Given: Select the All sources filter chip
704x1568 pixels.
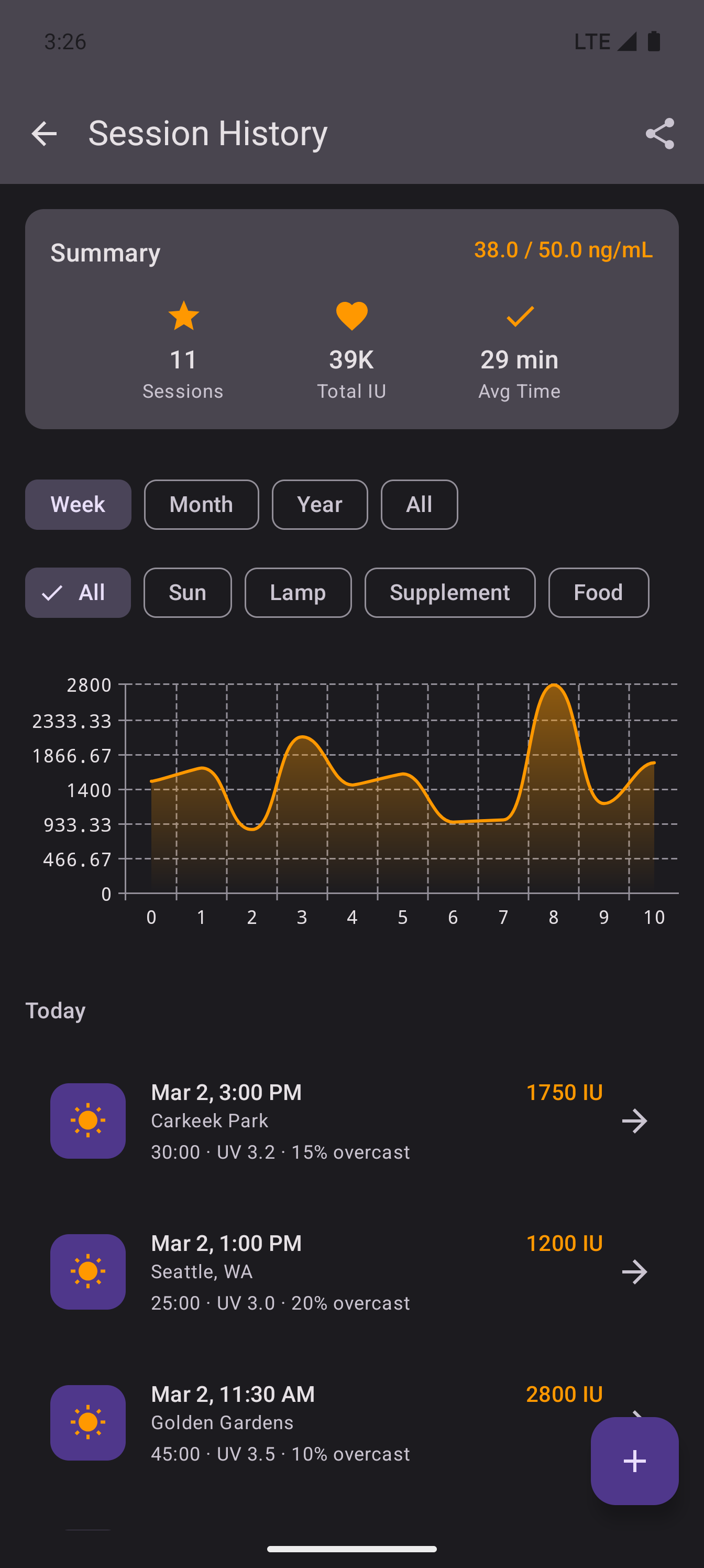Looking at the screenshot, I should click(x=78, y=593).
